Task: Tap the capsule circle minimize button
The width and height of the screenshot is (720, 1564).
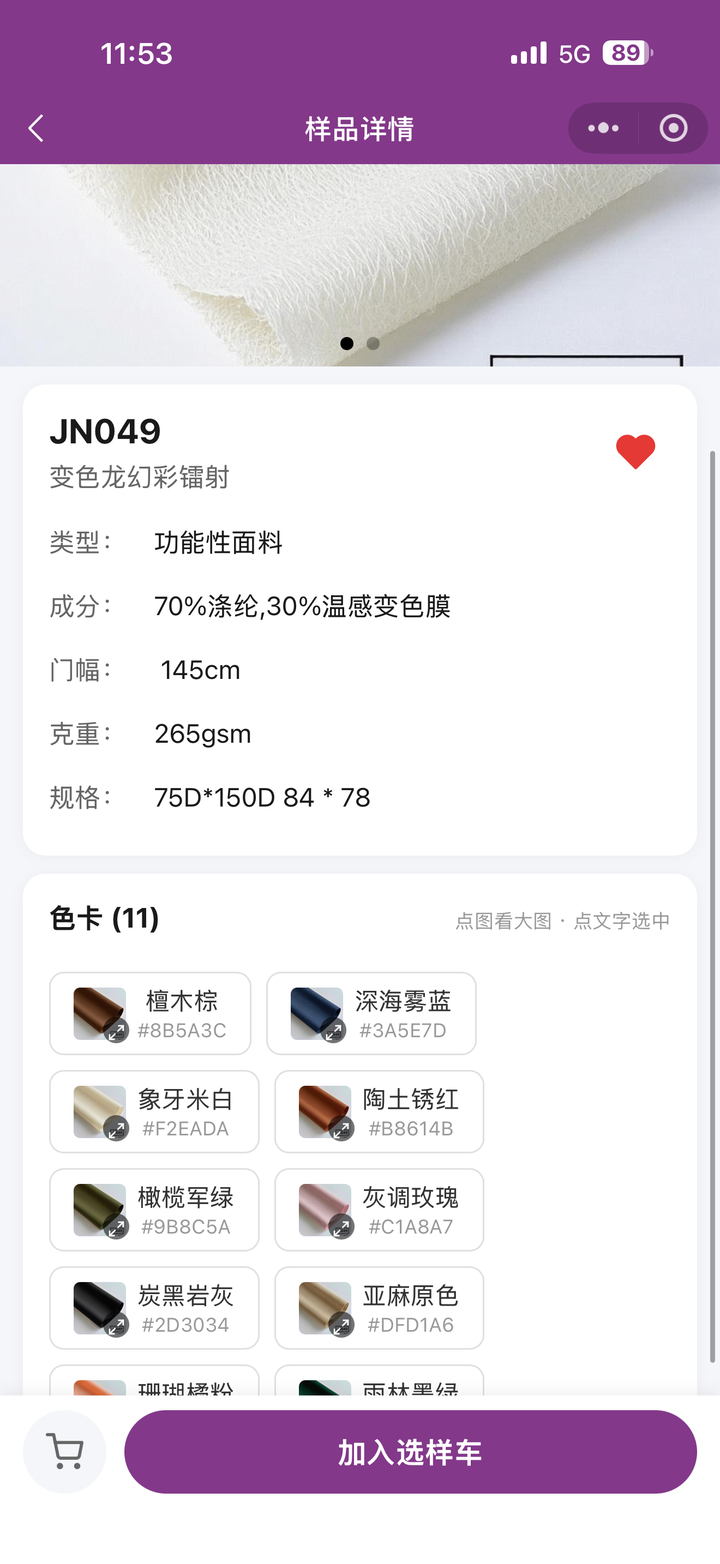Action: [673, 128]
